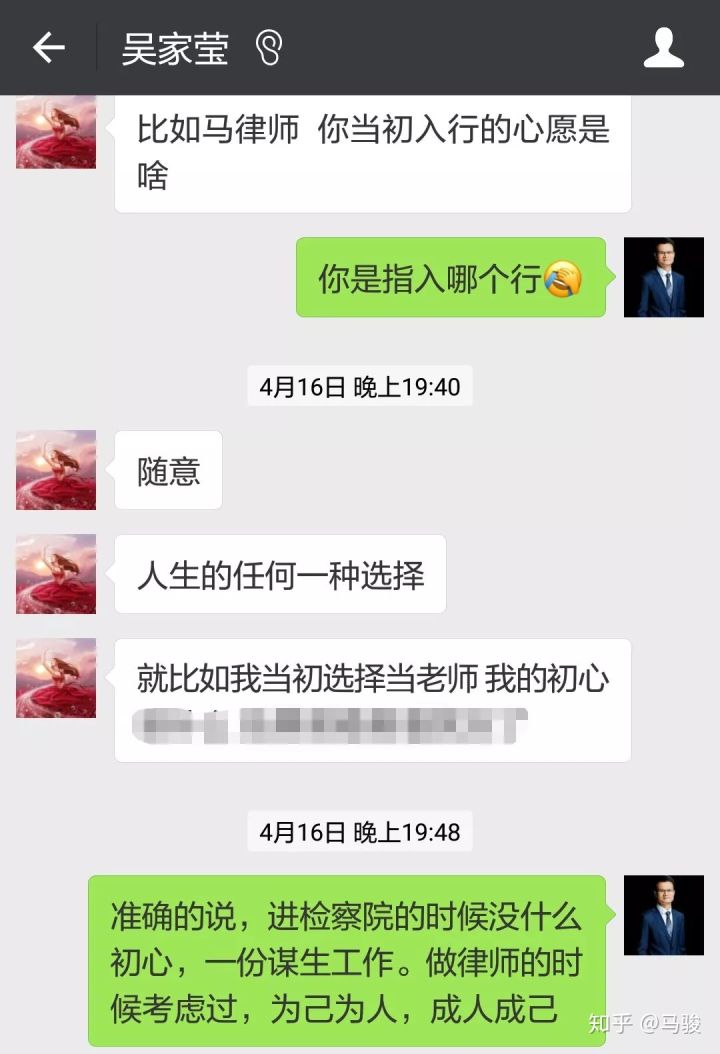The image size is (720, 1054).
Task: Open the contact details via person icon
Action: (663, 46)
